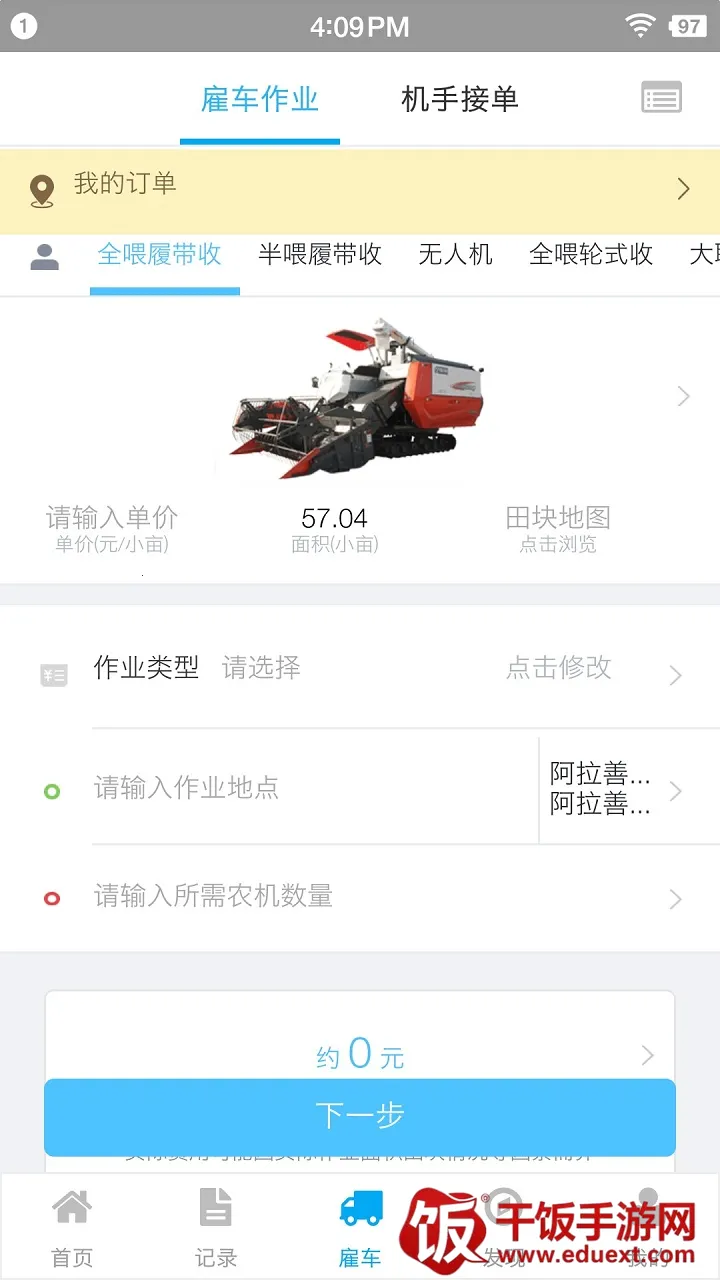Switch to the 雇车作业 tab
Image resolution: width=720 pixels, height=1280 pixels.
click(259, 99)
